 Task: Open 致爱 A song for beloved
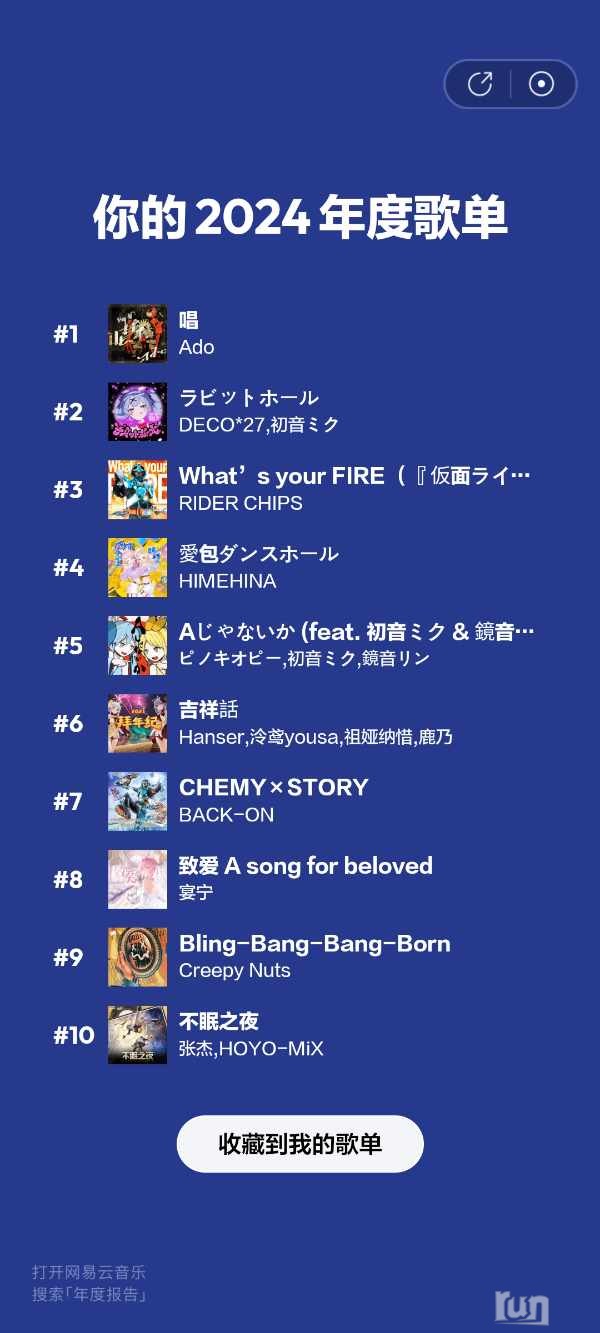[x=300, y=879]
